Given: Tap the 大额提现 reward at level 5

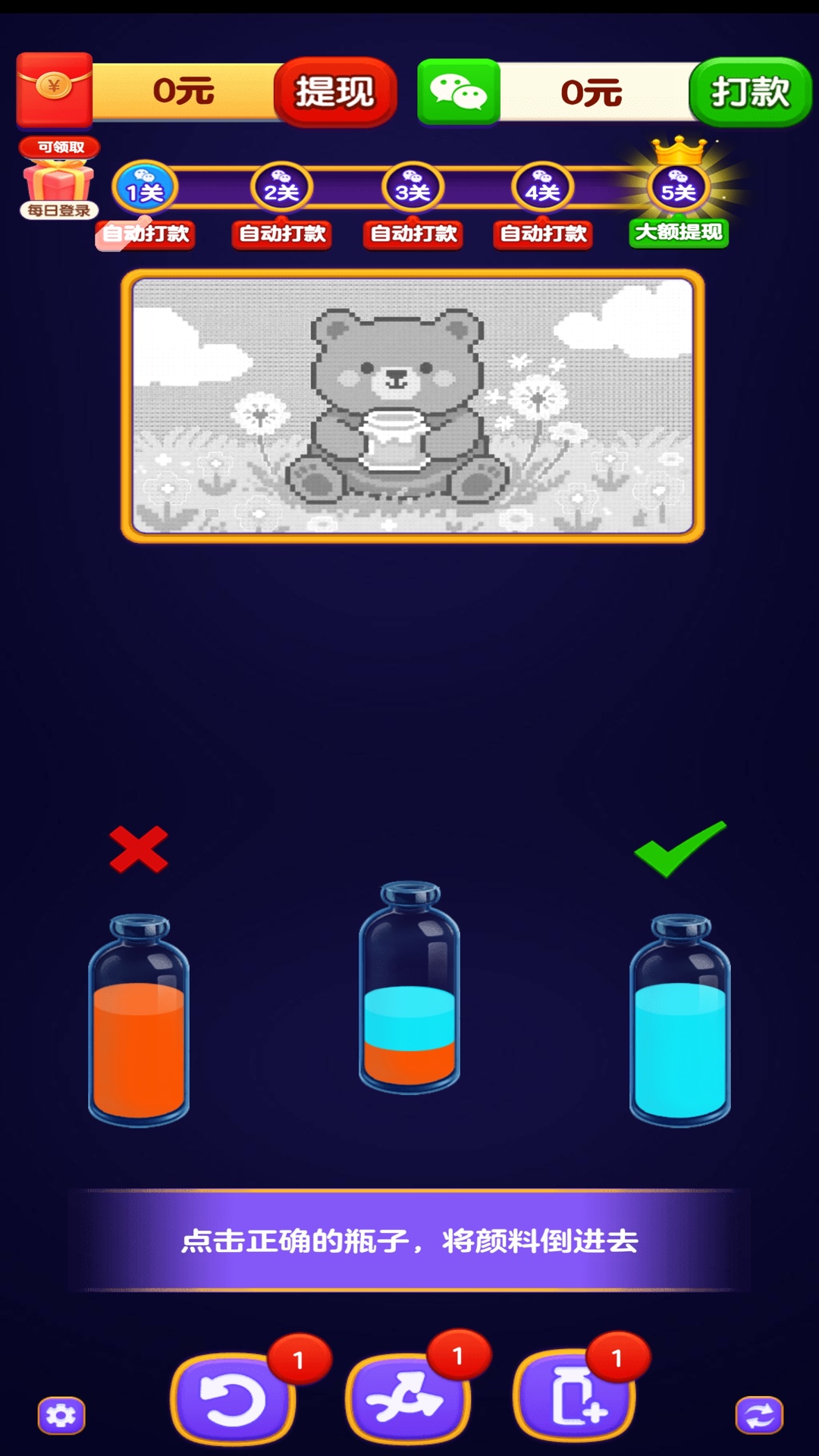Looking at the screenshot, I should pos(679,232).
